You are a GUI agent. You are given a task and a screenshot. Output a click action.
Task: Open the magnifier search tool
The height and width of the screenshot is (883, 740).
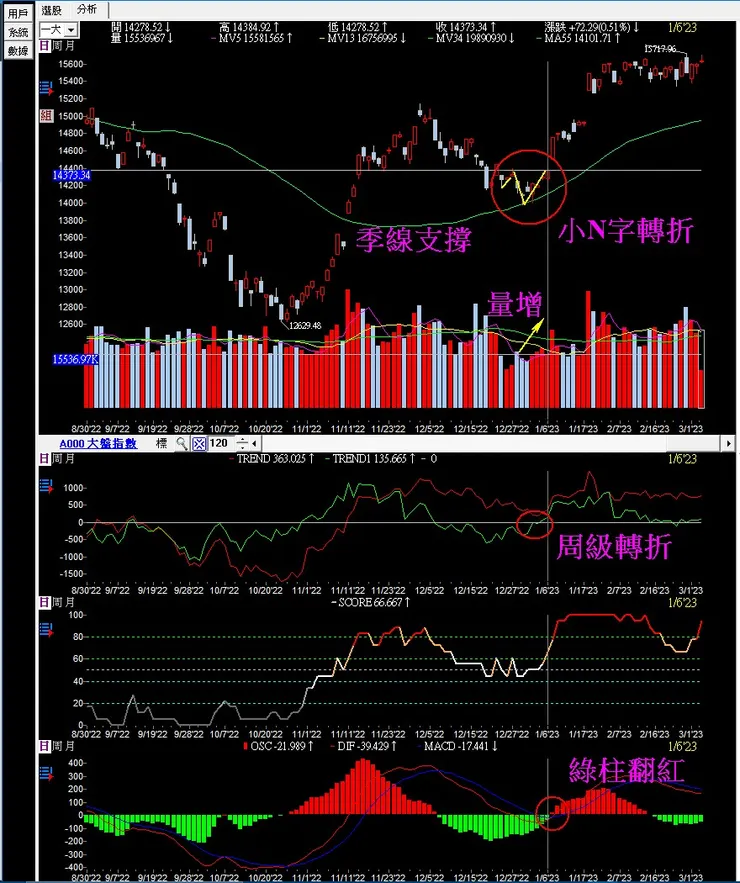point(182,443)
